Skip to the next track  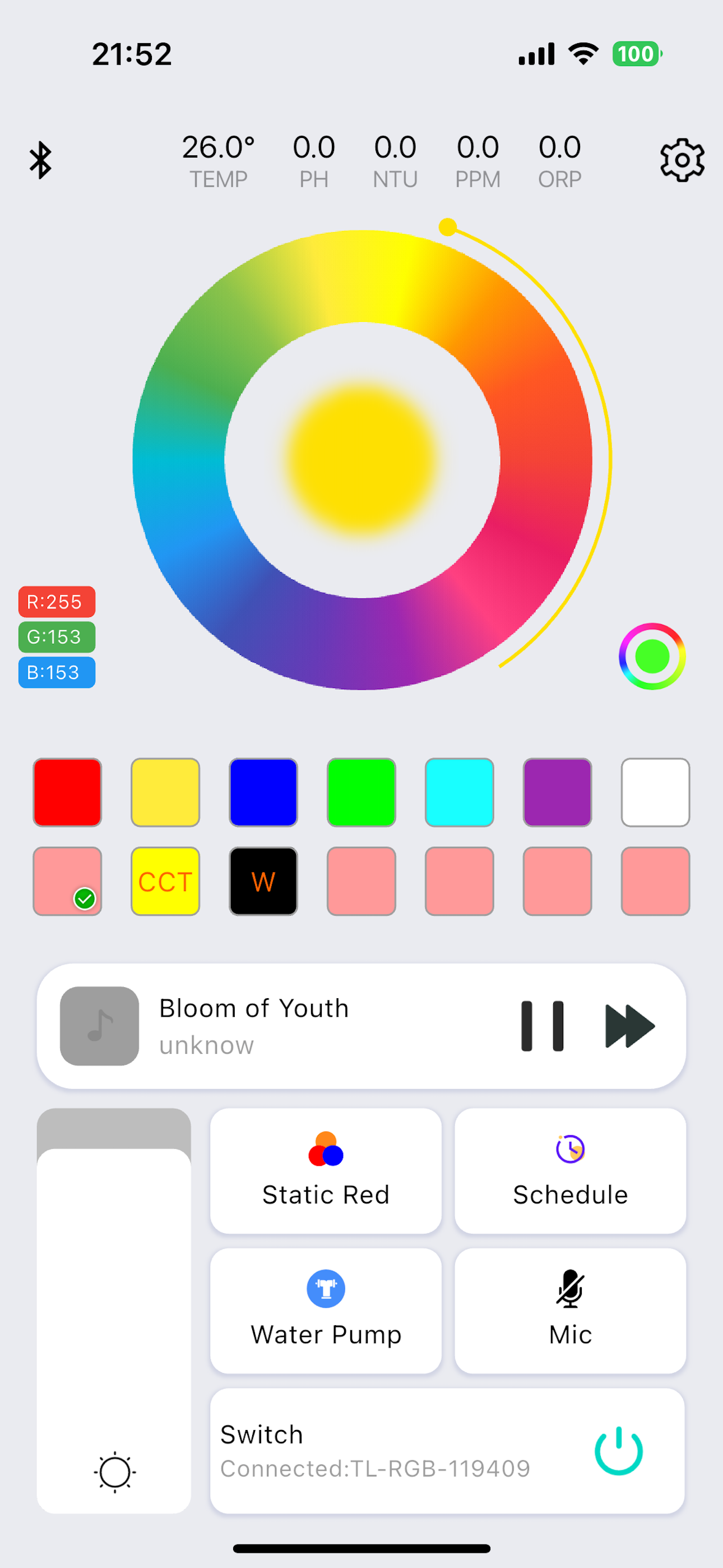(630, 1026)
